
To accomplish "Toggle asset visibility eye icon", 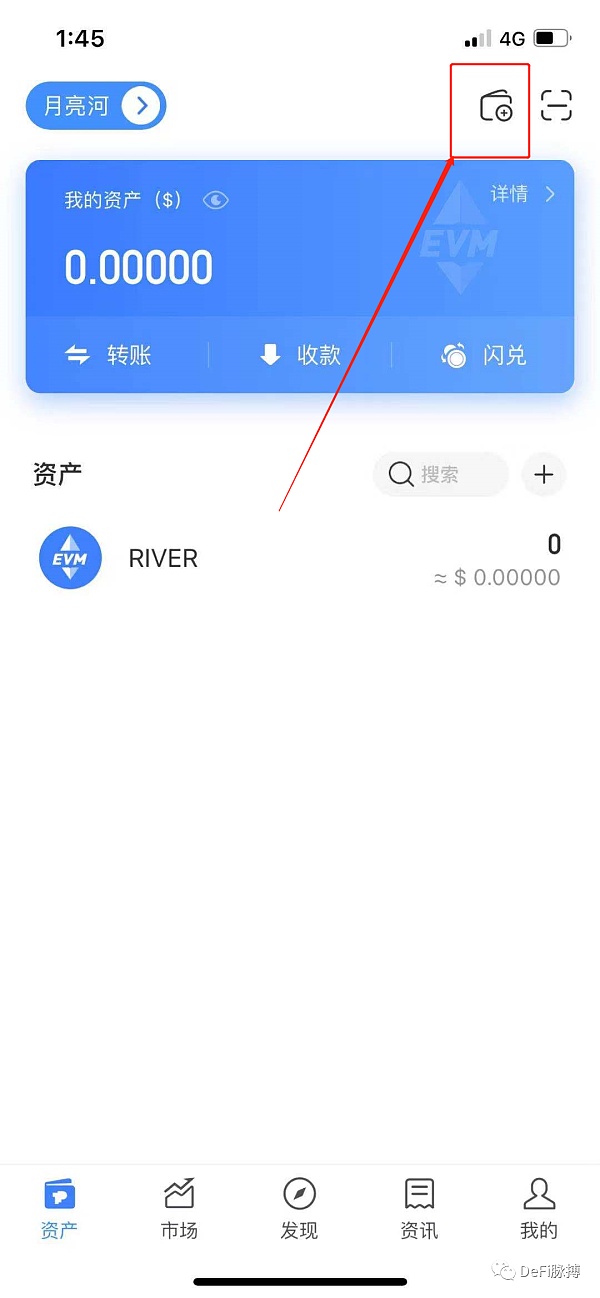I will pyautogui.click(x=215, y=200).
